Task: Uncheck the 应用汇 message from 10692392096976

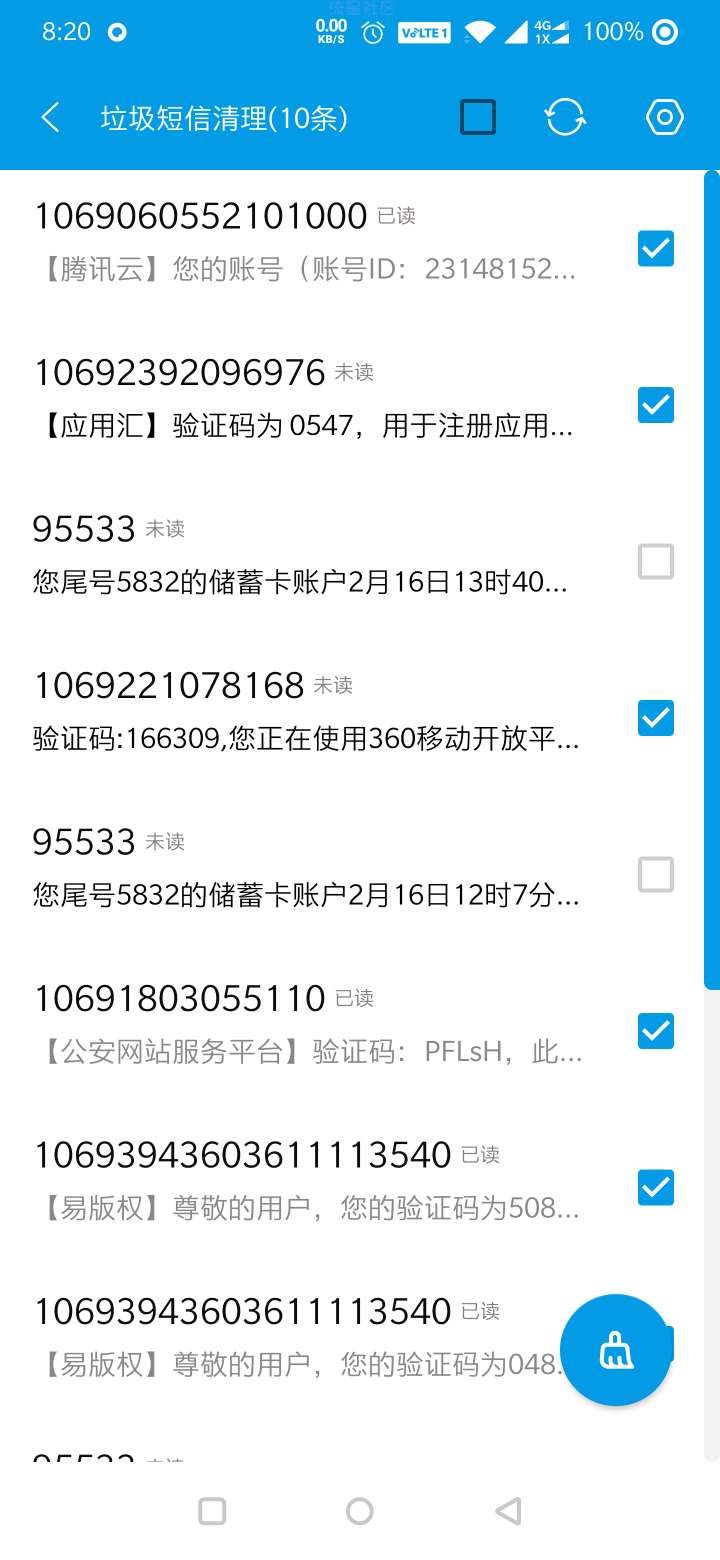Action: (656, 405)
